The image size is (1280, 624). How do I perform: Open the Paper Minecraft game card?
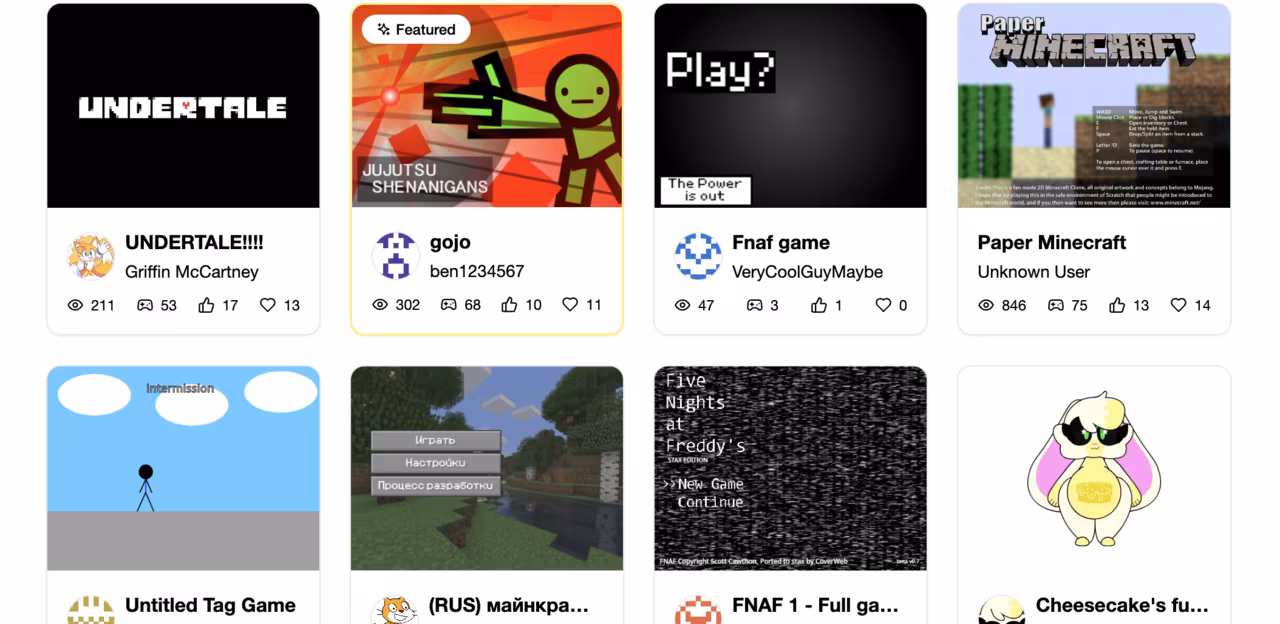[1093, 106]
